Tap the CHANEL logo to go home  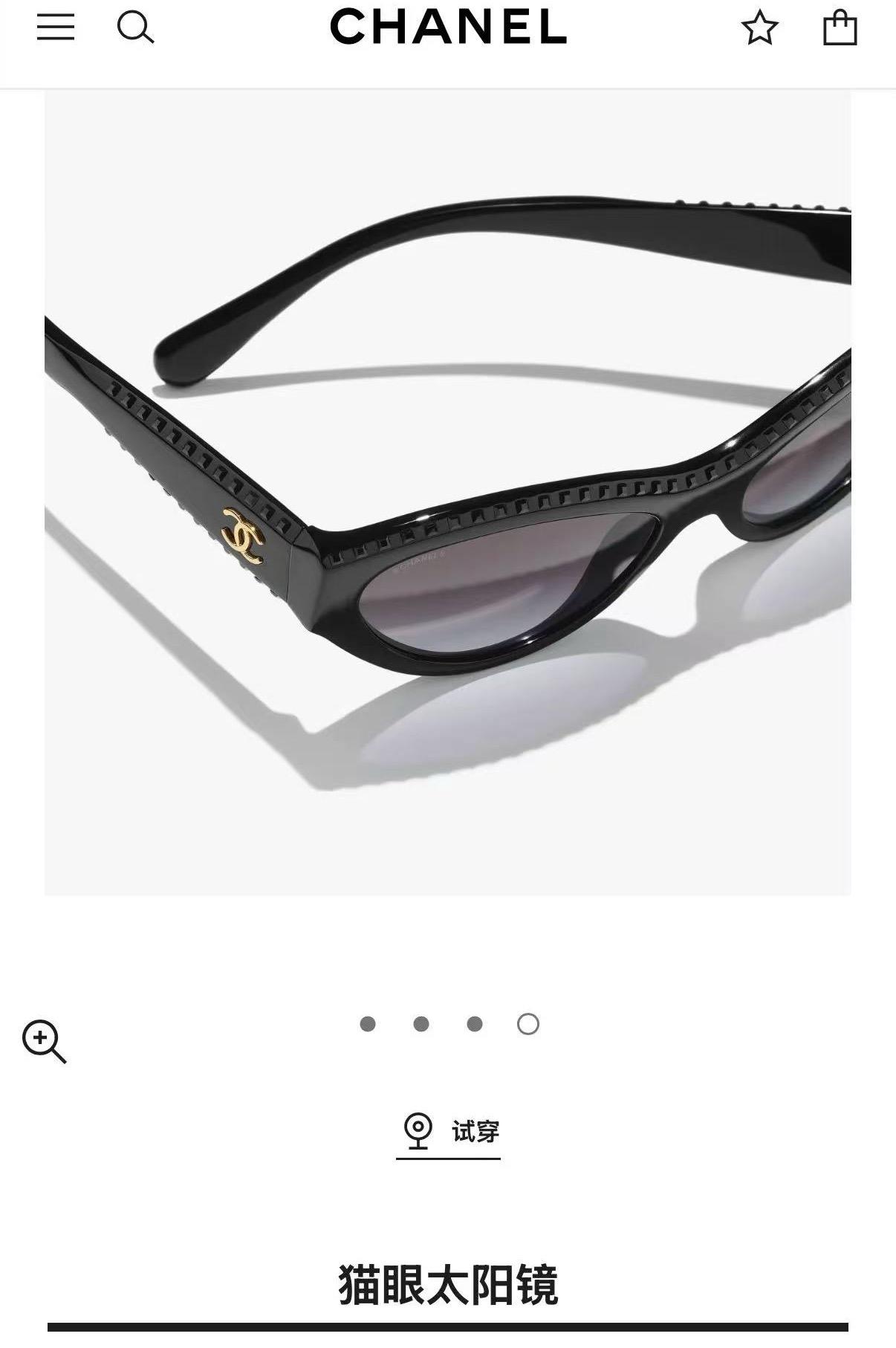(448, 27)
